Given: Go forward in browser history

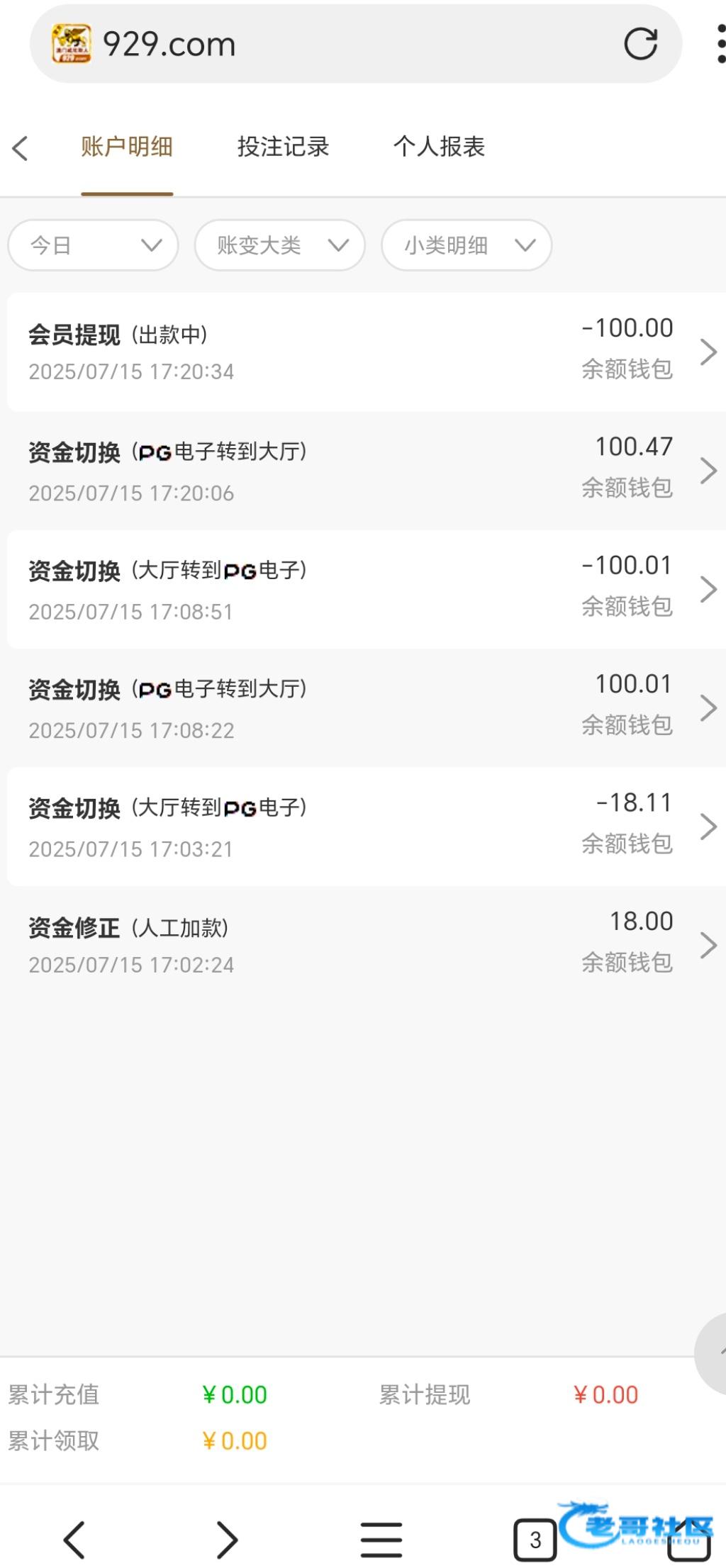Looking at the screenshot, I should [227, 1540].
